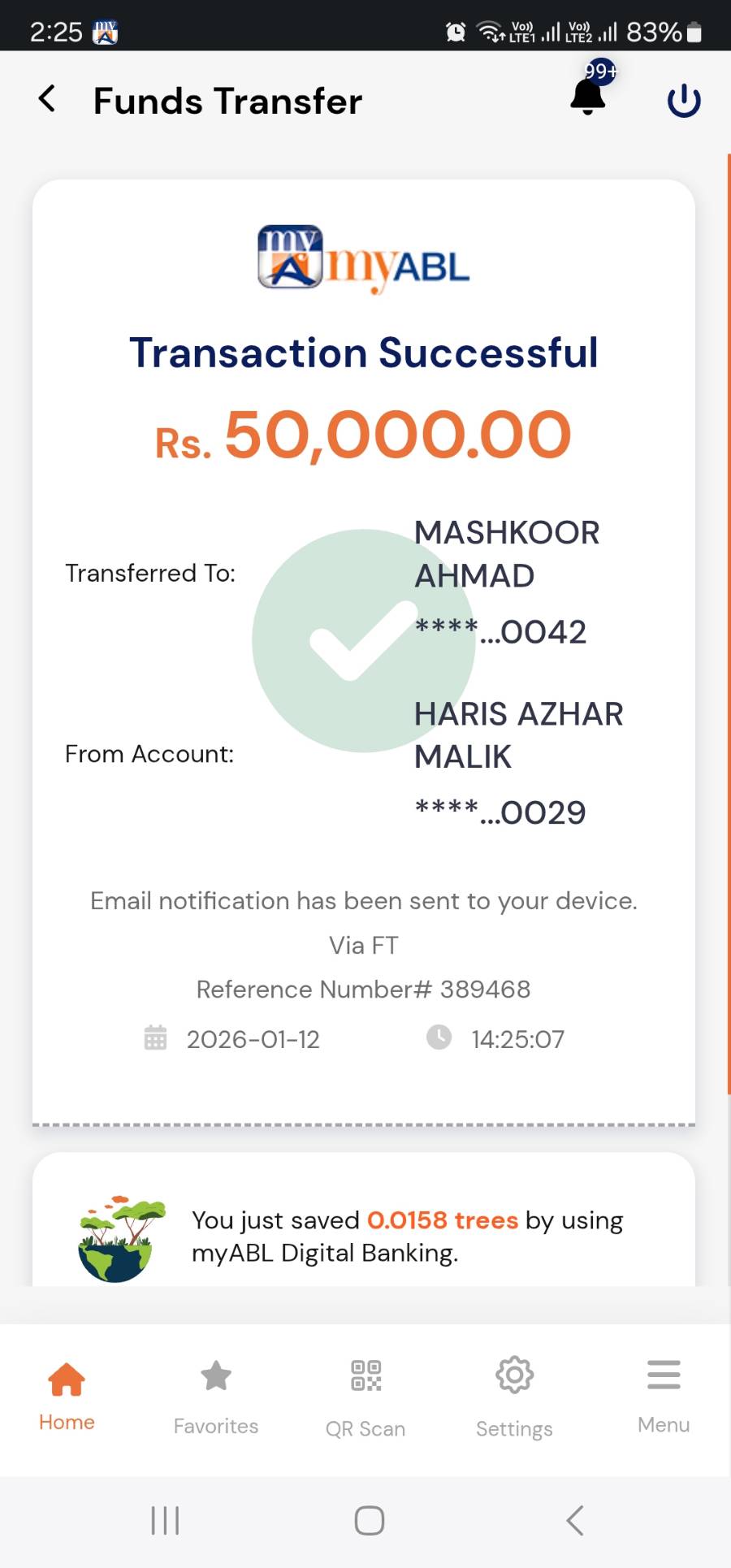Viewport: 731px width, 1568px height.
Task: Go back from Funds Transfer
Action: tap(47, 99)
